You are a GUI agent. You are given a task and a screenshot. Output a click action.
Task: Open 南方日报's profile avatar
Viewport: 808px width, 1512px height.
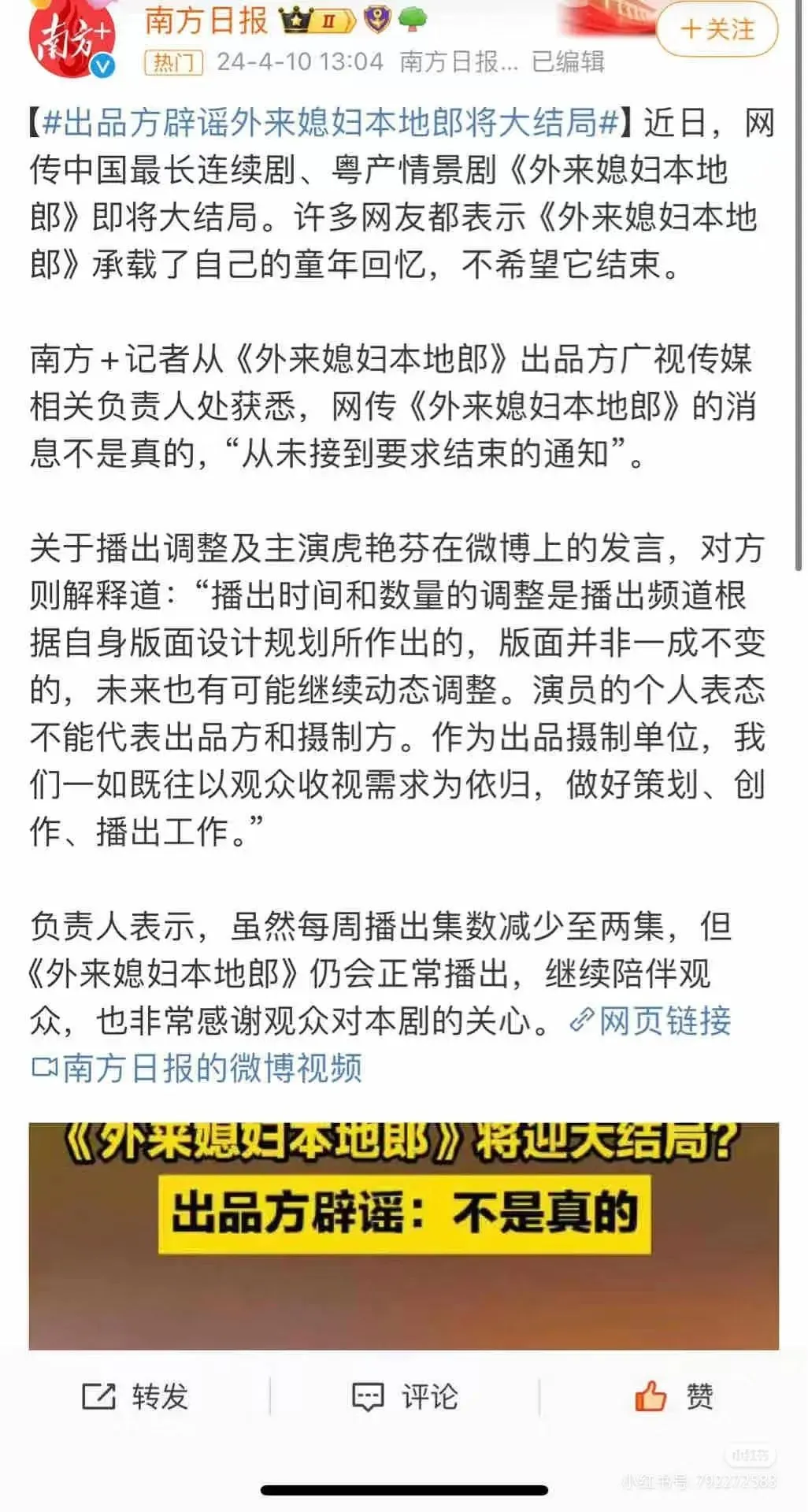pyautogui.click(x=69, y=39)
